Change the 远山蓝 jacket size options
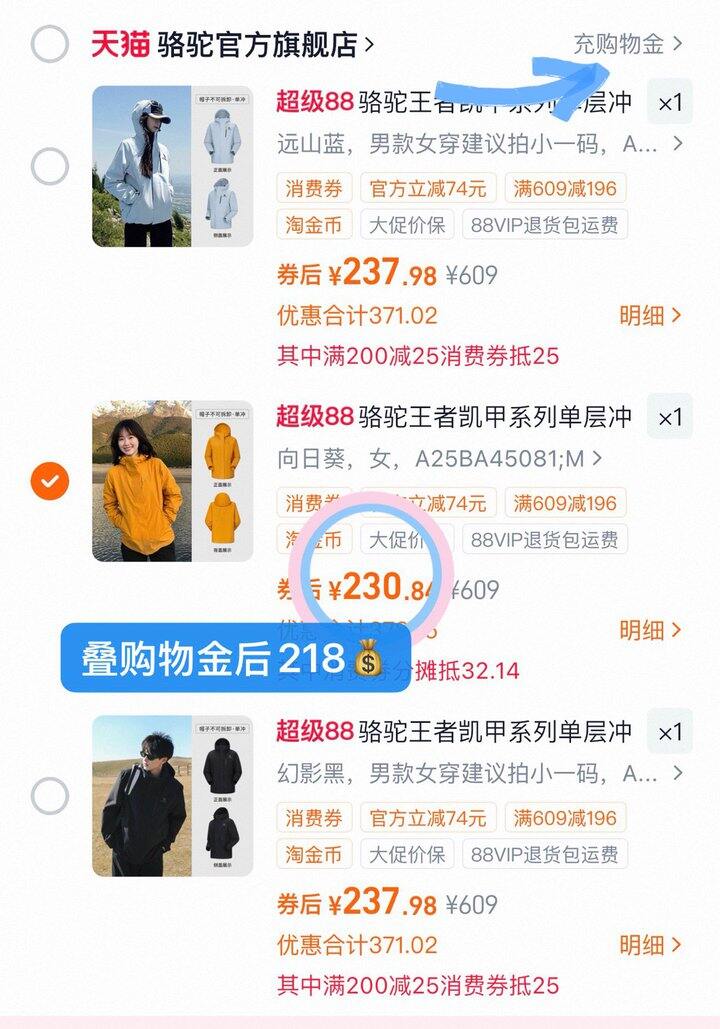 [480, 144]
